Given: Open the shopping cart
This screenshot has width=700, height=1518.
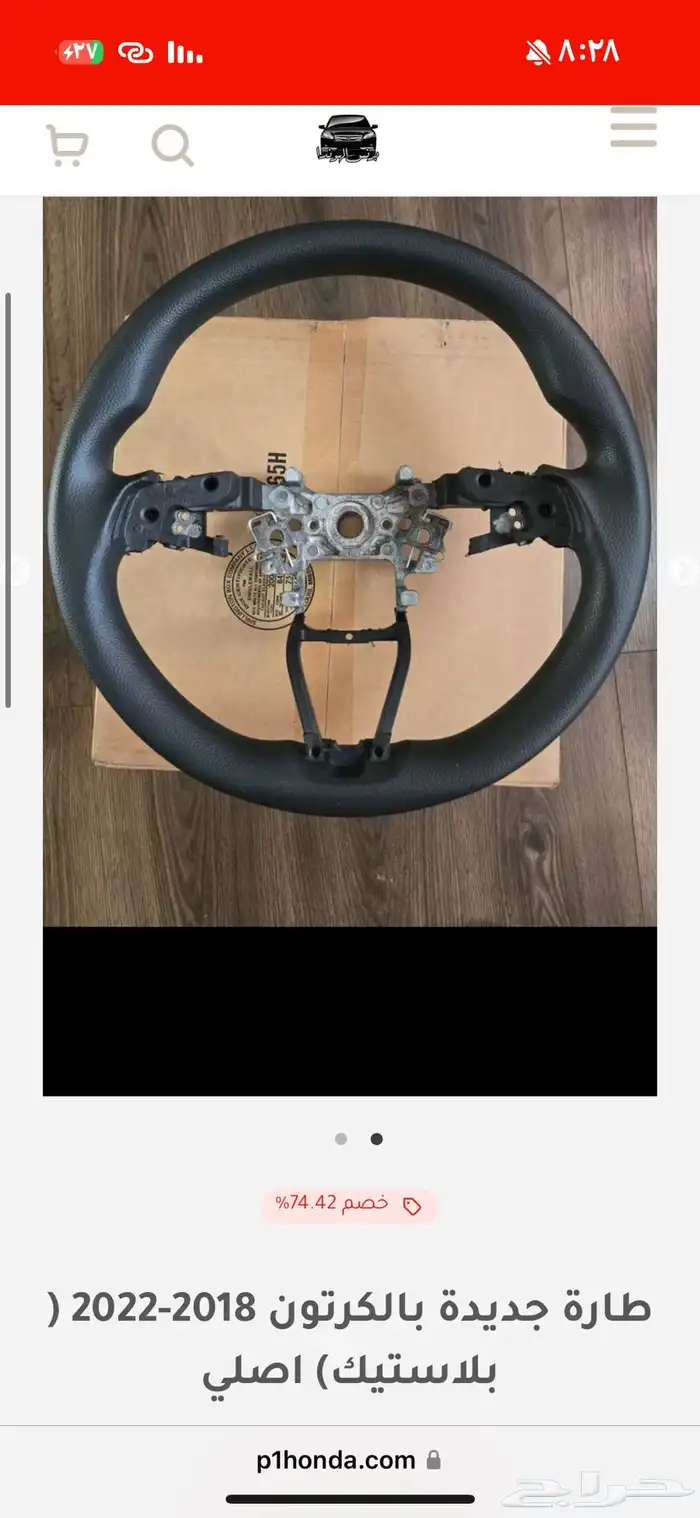Looking at the screenshot, I should (x=67, y=145).
